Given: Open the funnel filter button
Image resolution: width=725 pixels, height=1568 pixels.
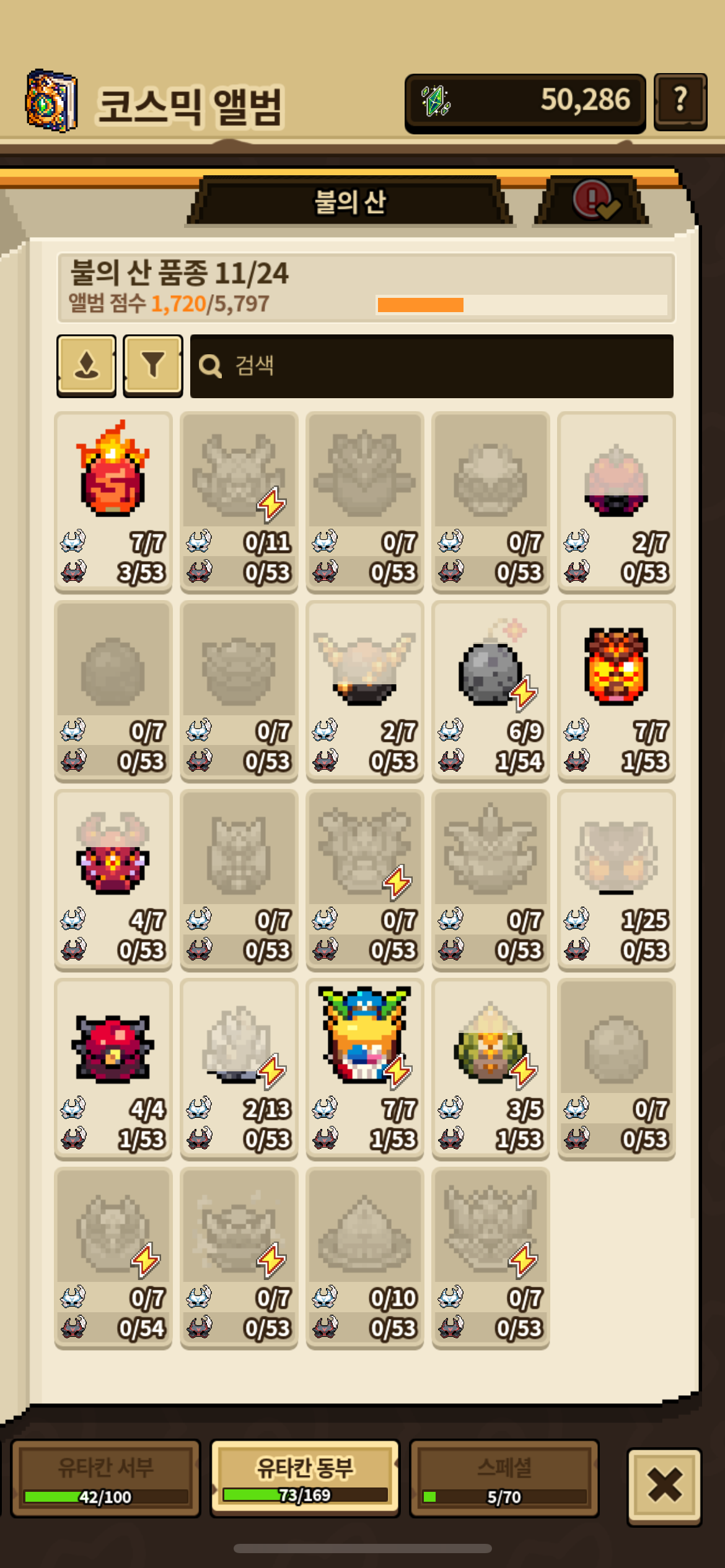Looking at the screenshot, I should tap(152, 365).
